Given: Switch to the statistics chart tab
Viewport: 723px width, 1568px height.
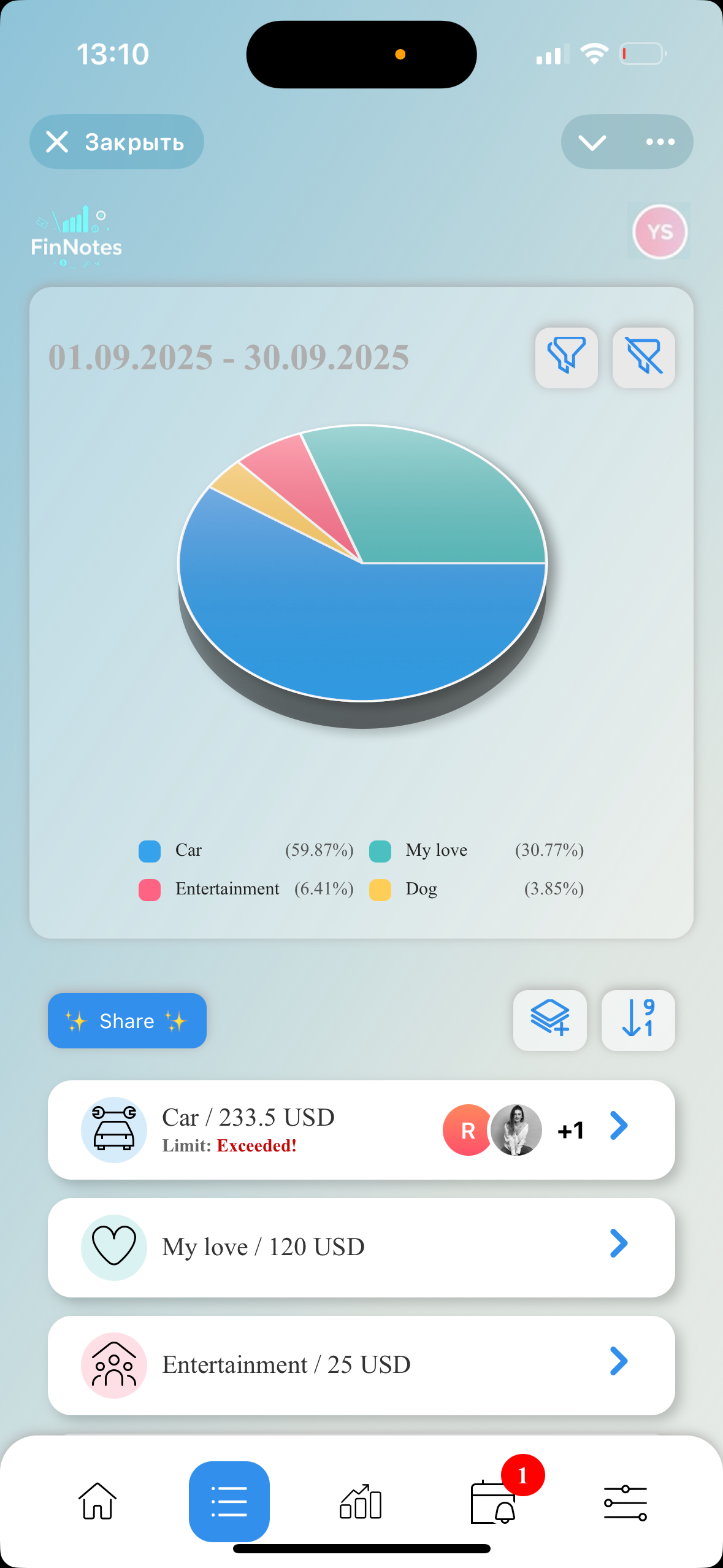Looking at the screenshot, I should 361,1501.
